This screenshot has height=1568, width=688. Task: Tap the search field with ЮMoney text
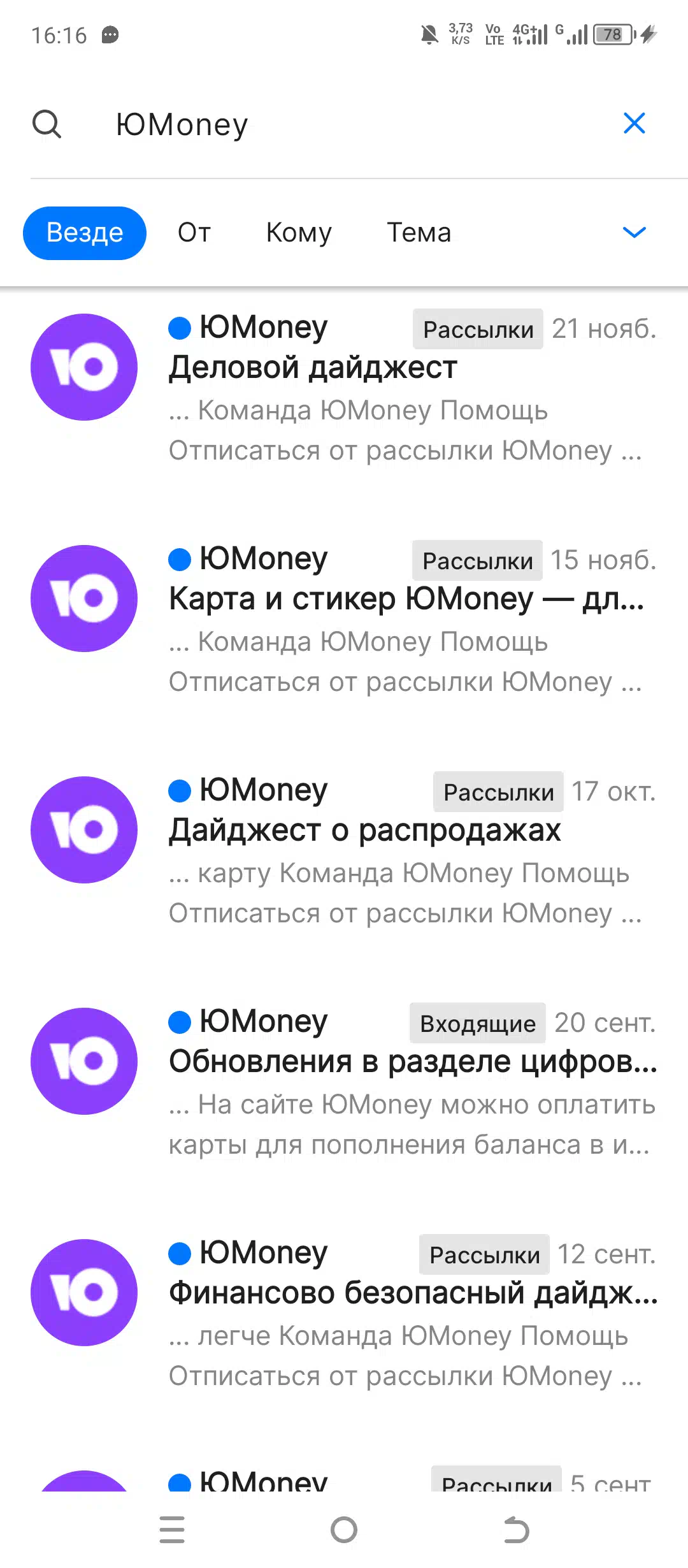[344, 124]
